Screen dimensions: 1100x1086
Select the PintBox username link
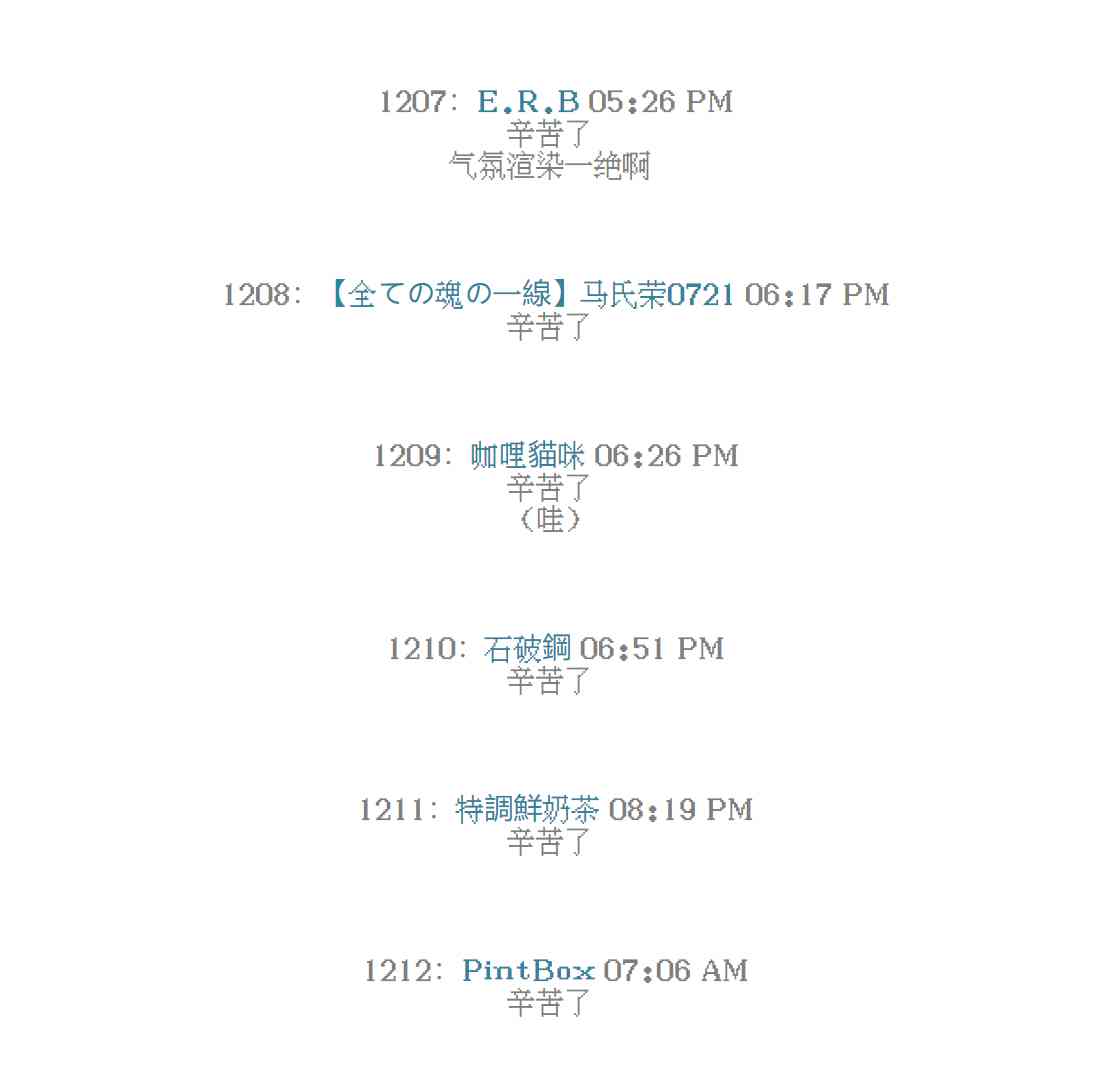coord(528,971)
